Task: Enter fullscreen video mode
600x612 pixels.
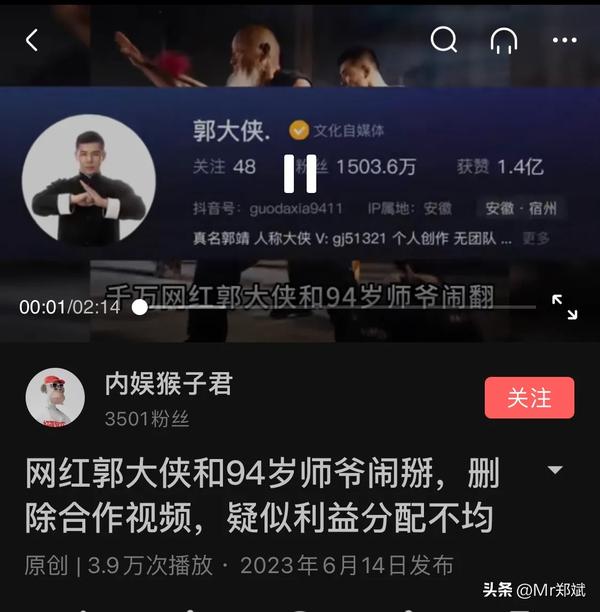Action: click(564, 307)
